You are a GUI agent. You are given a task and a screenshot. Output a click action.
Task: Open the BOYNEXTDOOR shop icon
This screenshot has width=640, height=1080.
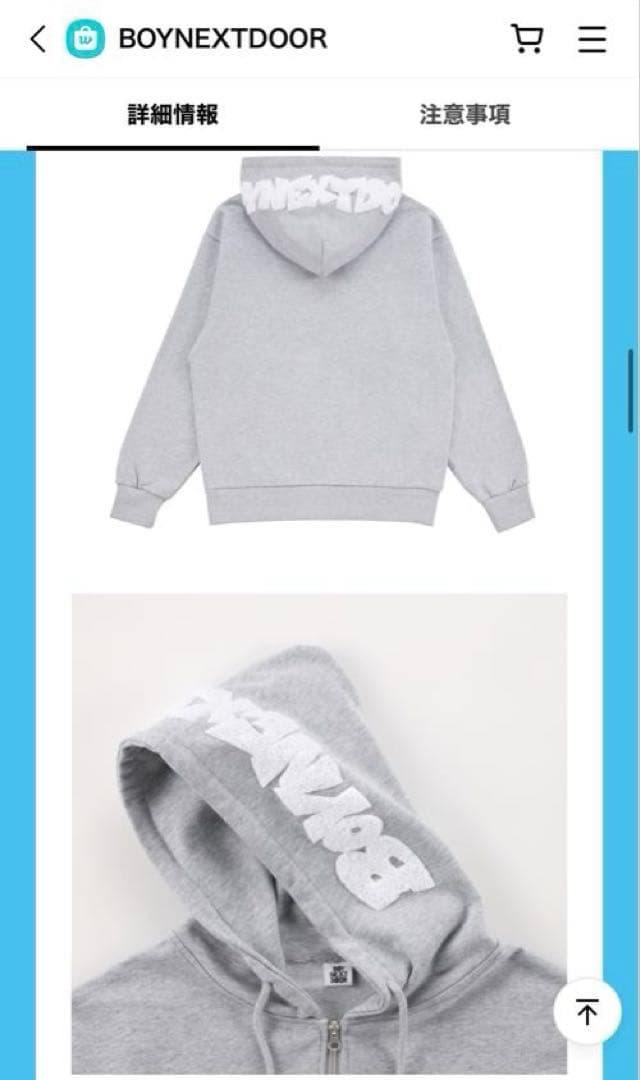[x=85, y=39]
